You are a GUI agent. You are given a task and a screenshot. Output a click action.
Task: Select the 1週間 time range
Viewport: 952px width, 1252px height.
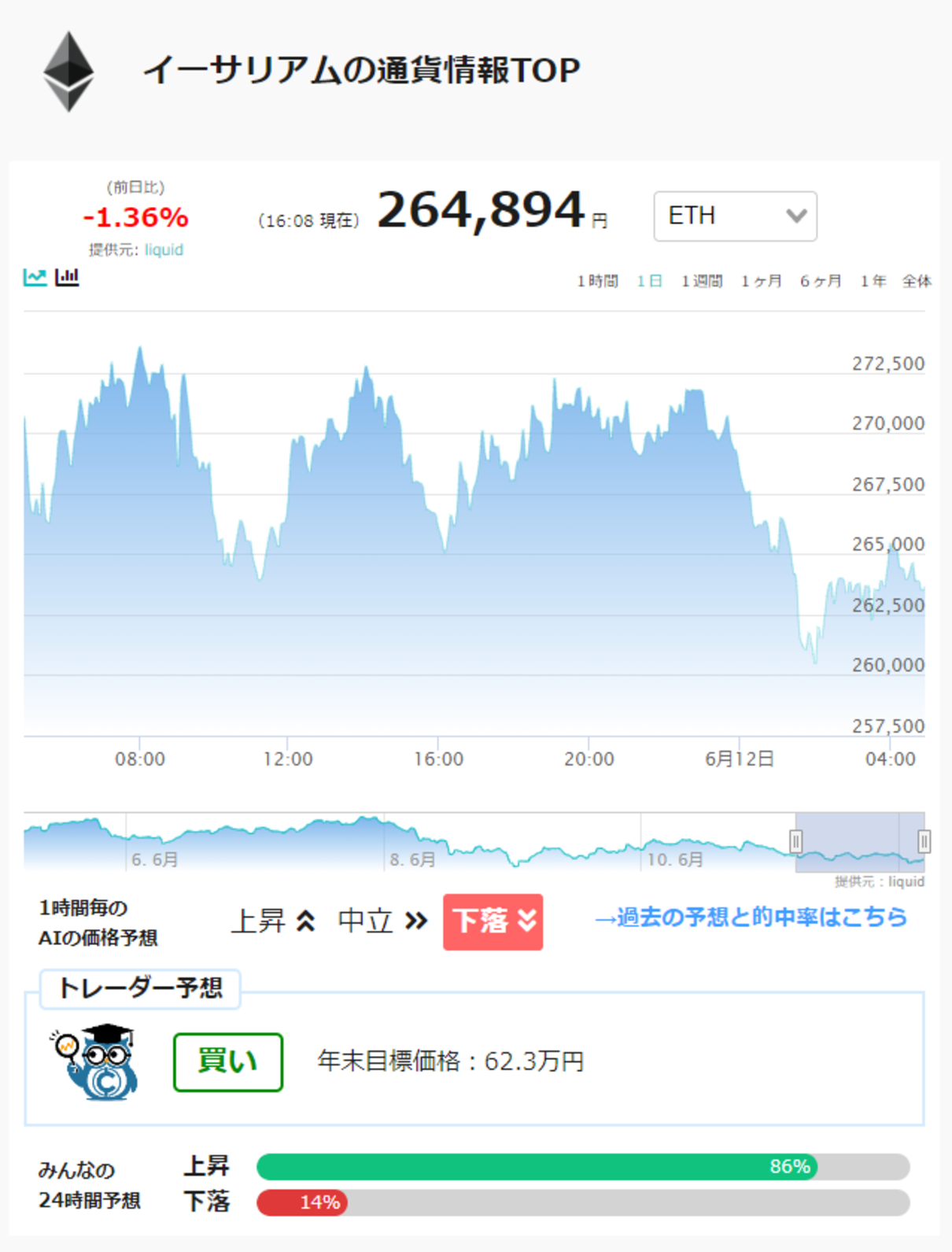(701, 281)
